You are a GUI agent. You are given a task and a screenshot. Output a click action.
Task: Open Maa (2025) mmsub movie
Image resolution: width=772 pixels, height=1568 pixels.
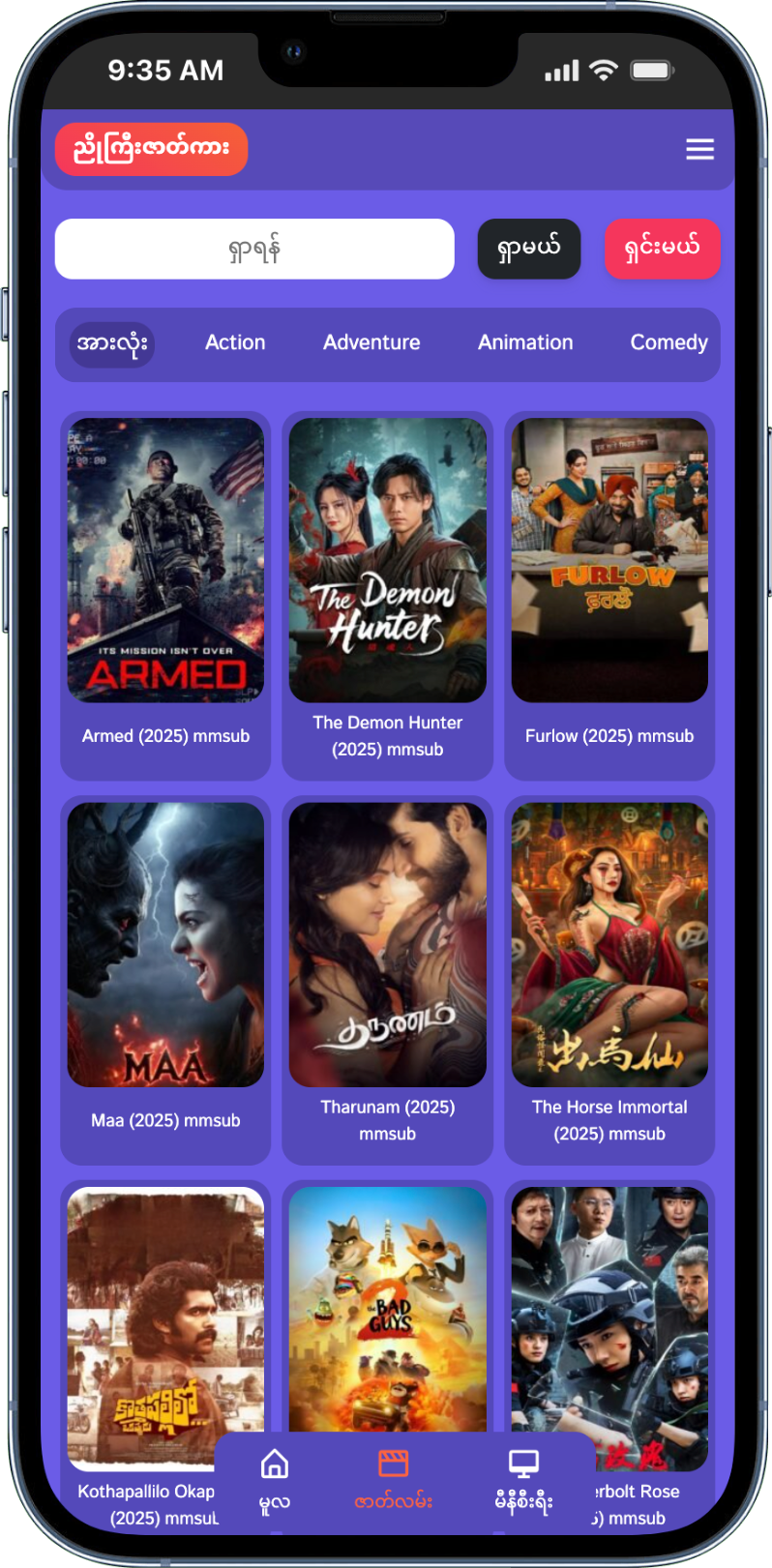click(x=165, y=967)
